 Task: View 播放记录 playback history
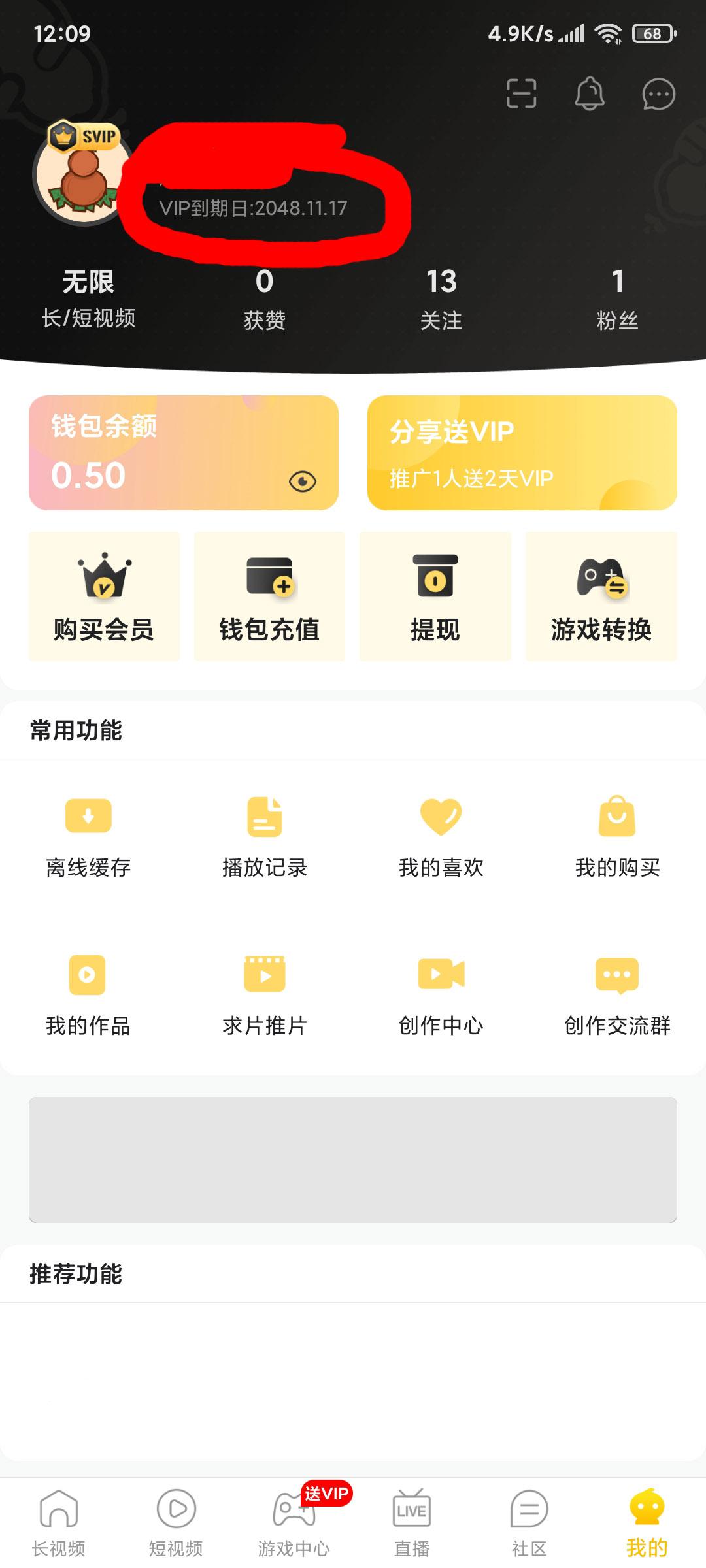(265, 837)
